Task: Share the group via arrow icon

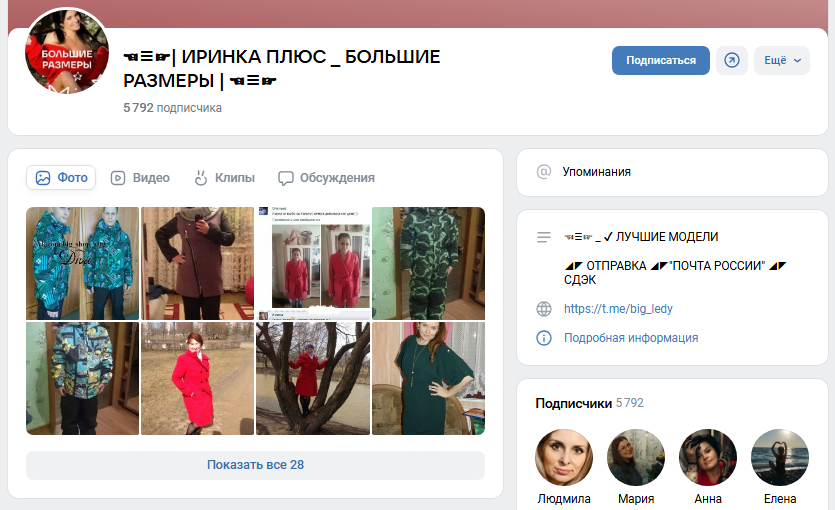Action: point(731,60)
